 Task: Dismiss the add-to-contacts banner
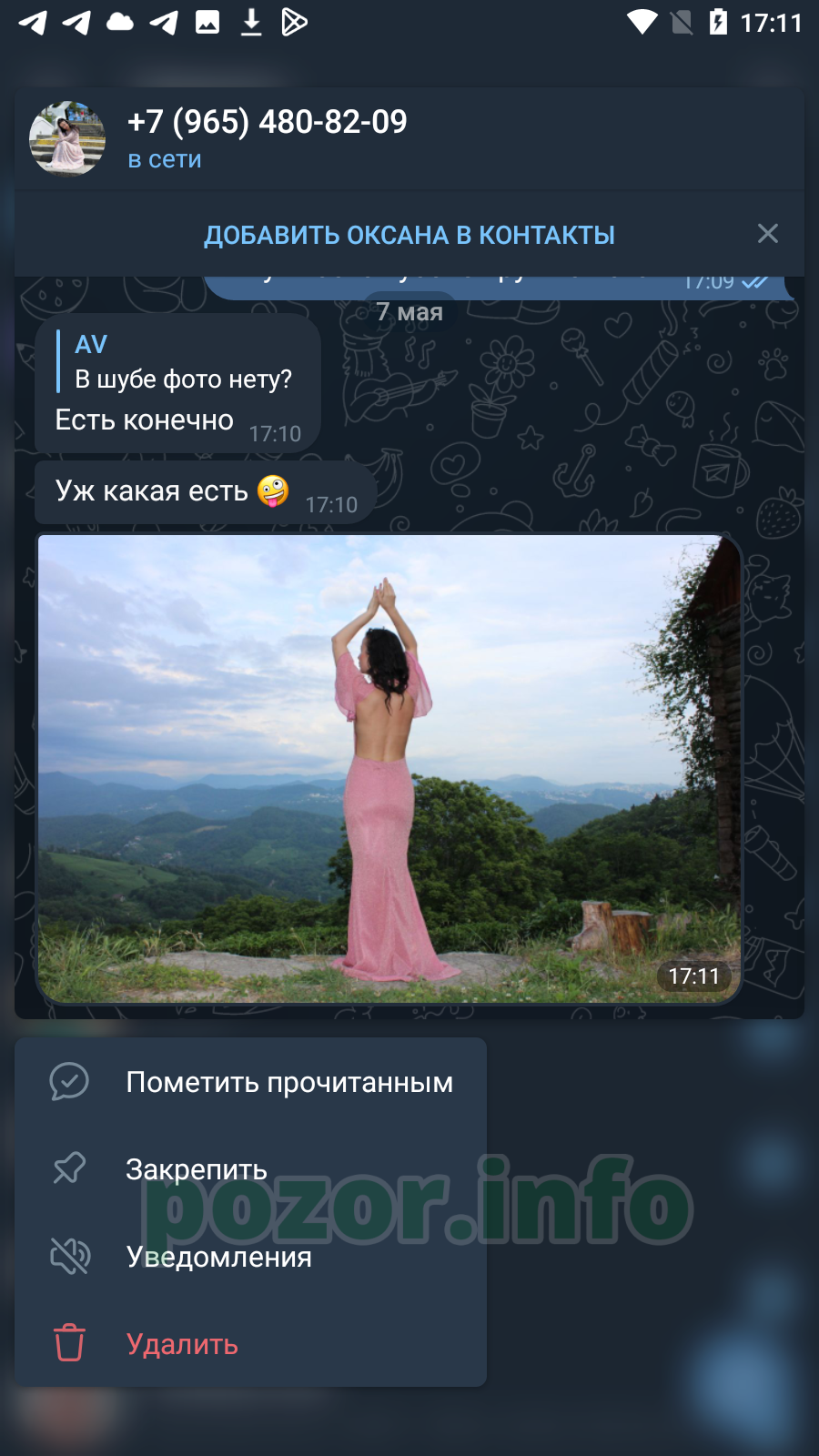pos(768,234)
